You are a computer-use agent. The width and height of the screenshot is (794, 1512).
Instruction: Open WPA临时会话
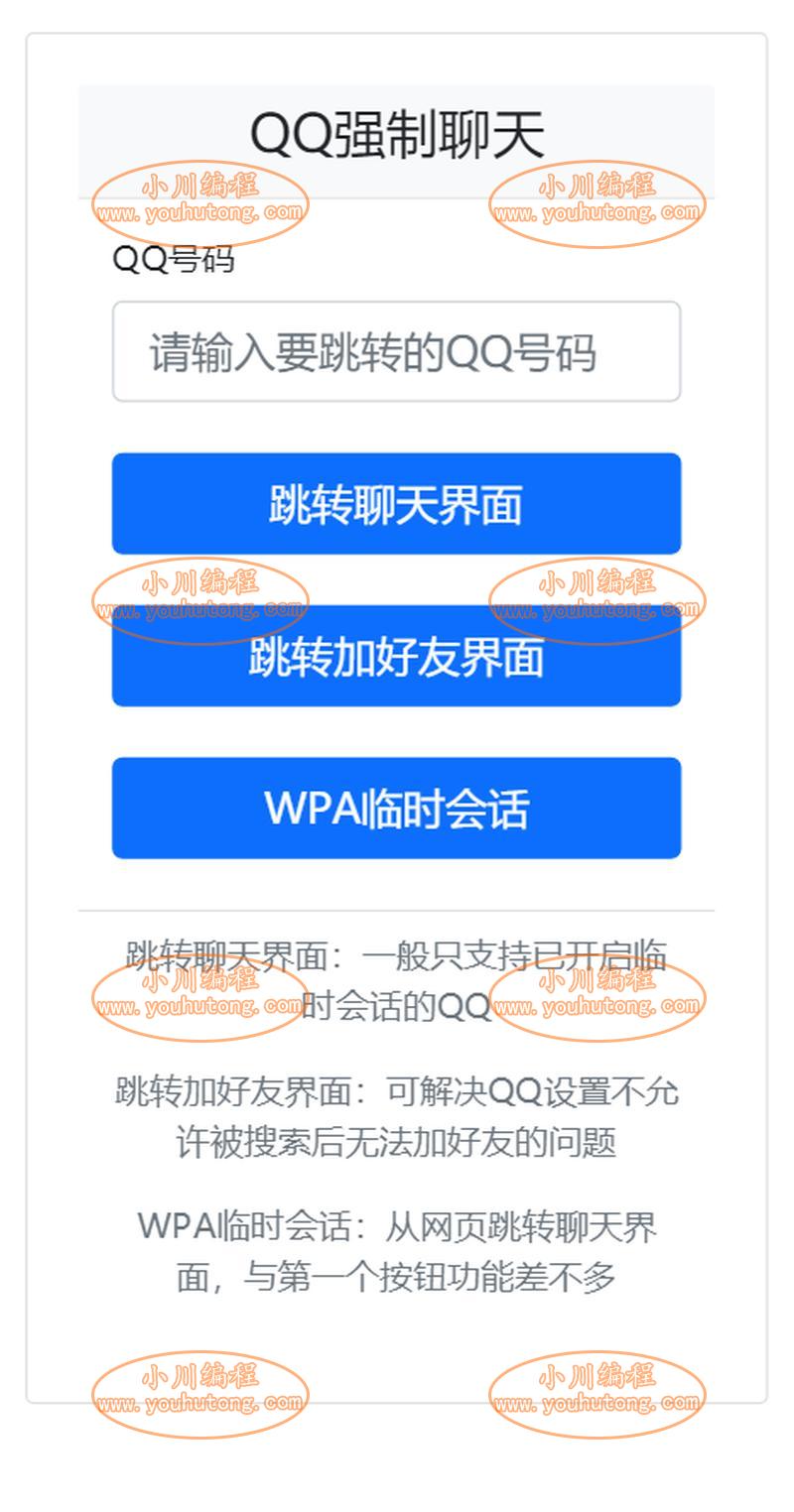[x=396, y=809]
